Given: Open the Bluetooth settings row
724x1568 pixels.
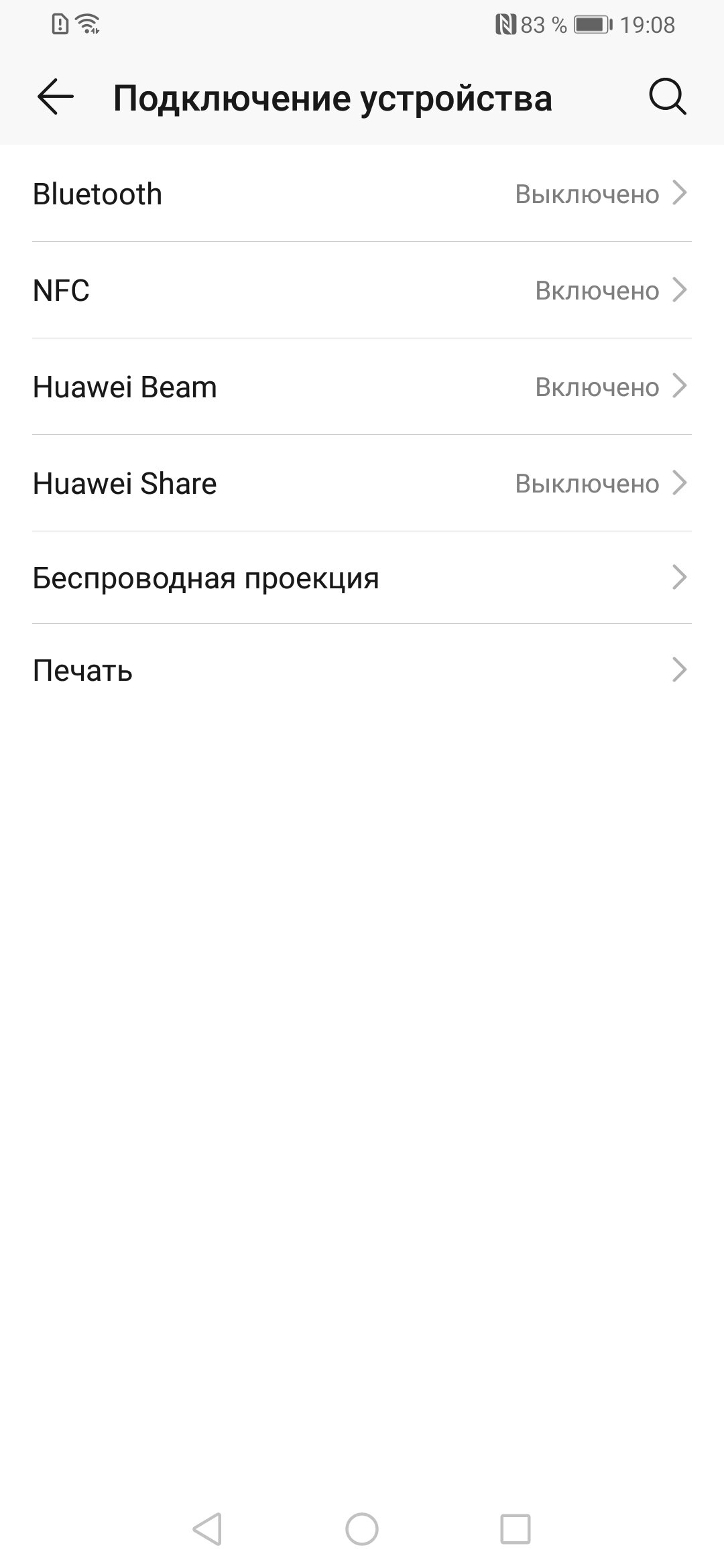Looking at the screenshot, I should (362, 194).
